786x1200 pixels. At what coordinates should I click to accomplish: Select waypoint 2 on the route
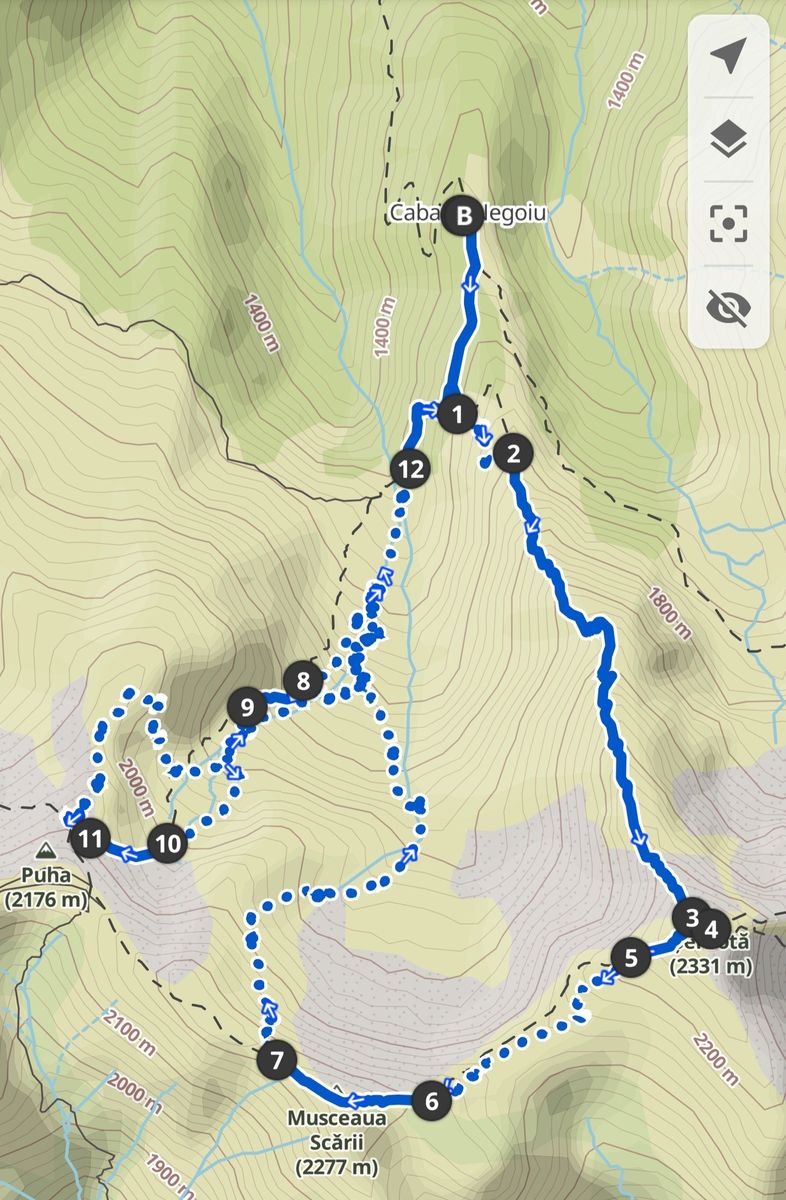514,454
